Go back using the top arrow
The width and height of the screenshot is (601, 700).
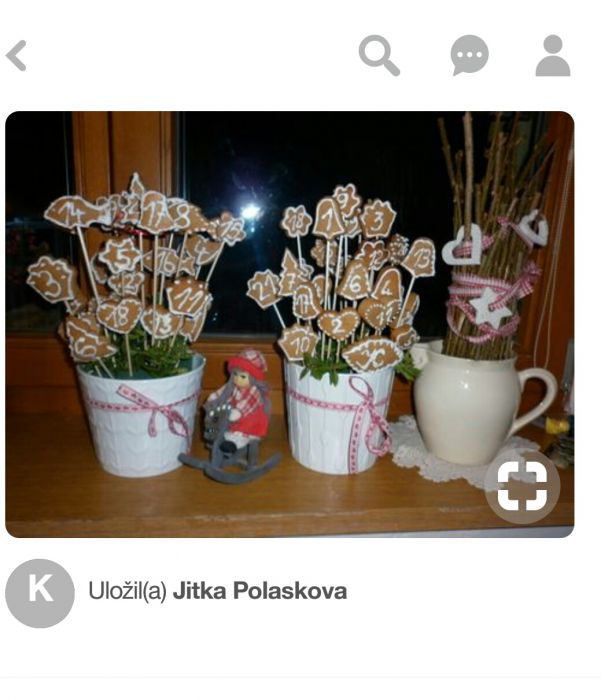pos(17,56)
